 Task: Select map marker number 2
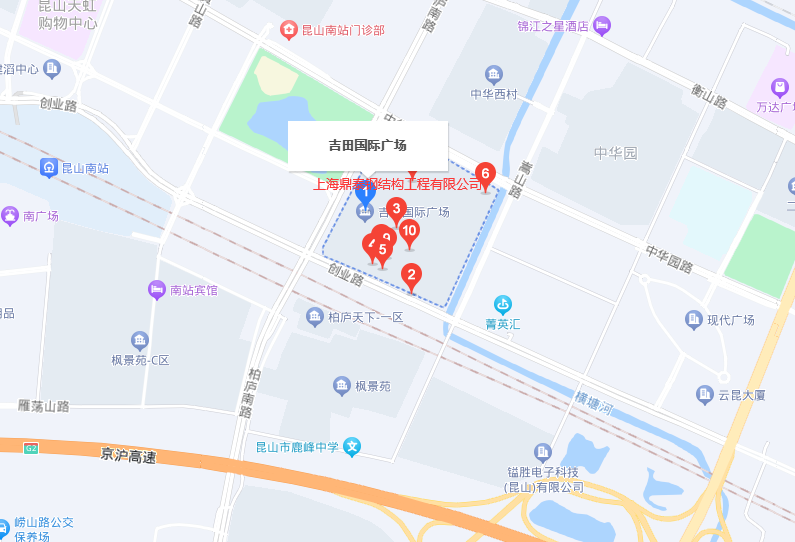(x=410, y=274)
